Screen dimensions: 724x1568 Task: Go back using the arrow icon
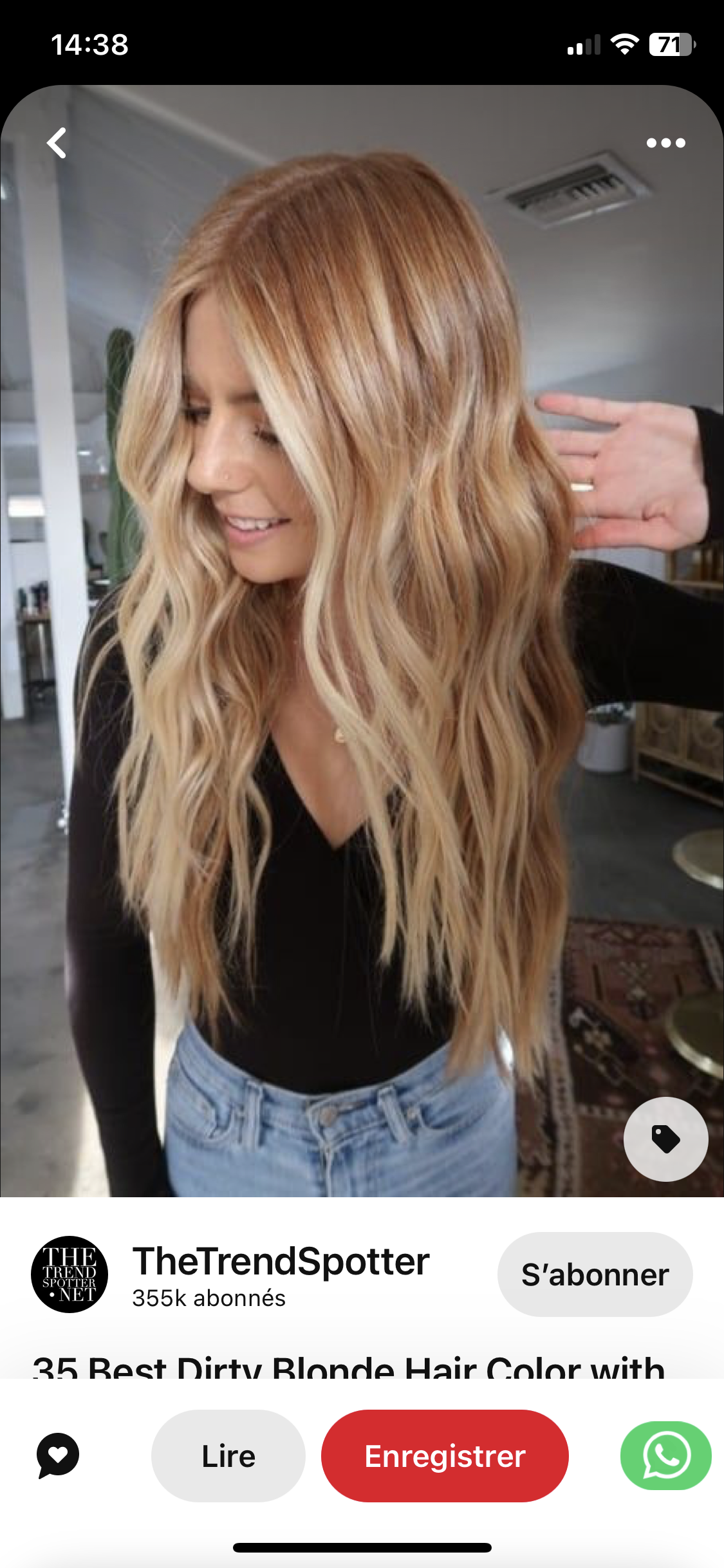[57, 143]
